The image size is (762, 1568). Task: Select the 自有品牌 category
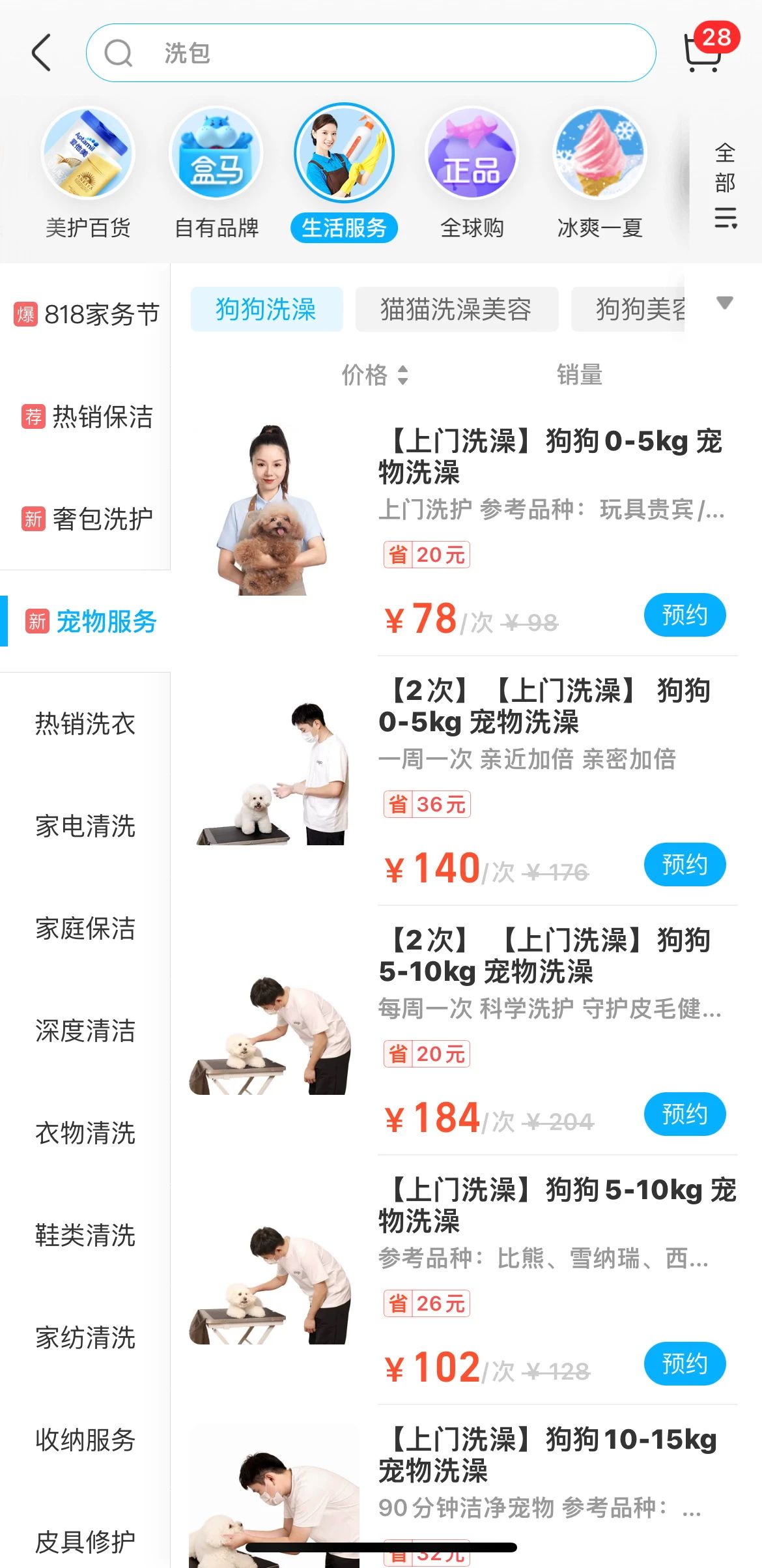coord(216,173)
